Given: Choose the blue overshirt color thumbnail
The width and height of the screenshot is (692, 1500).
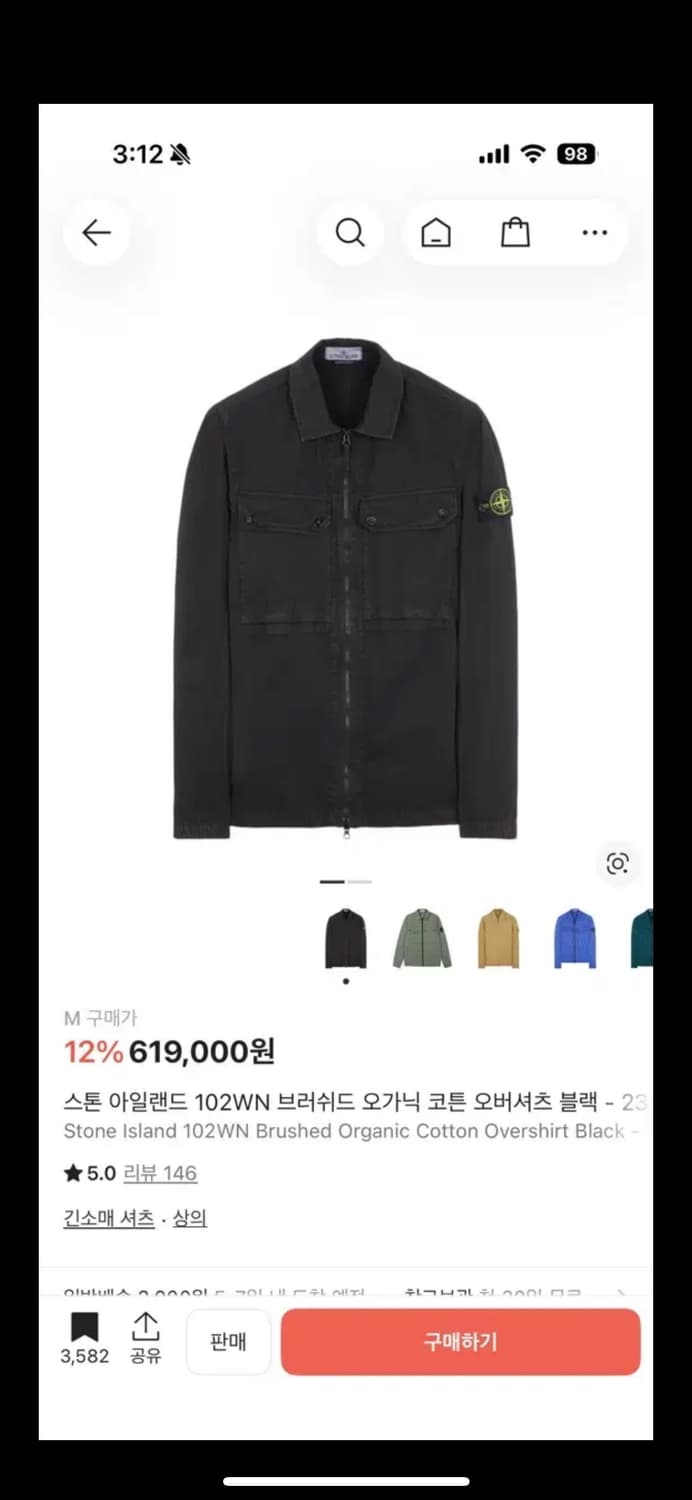Looking at the screenshot, I should coord(575,939).
